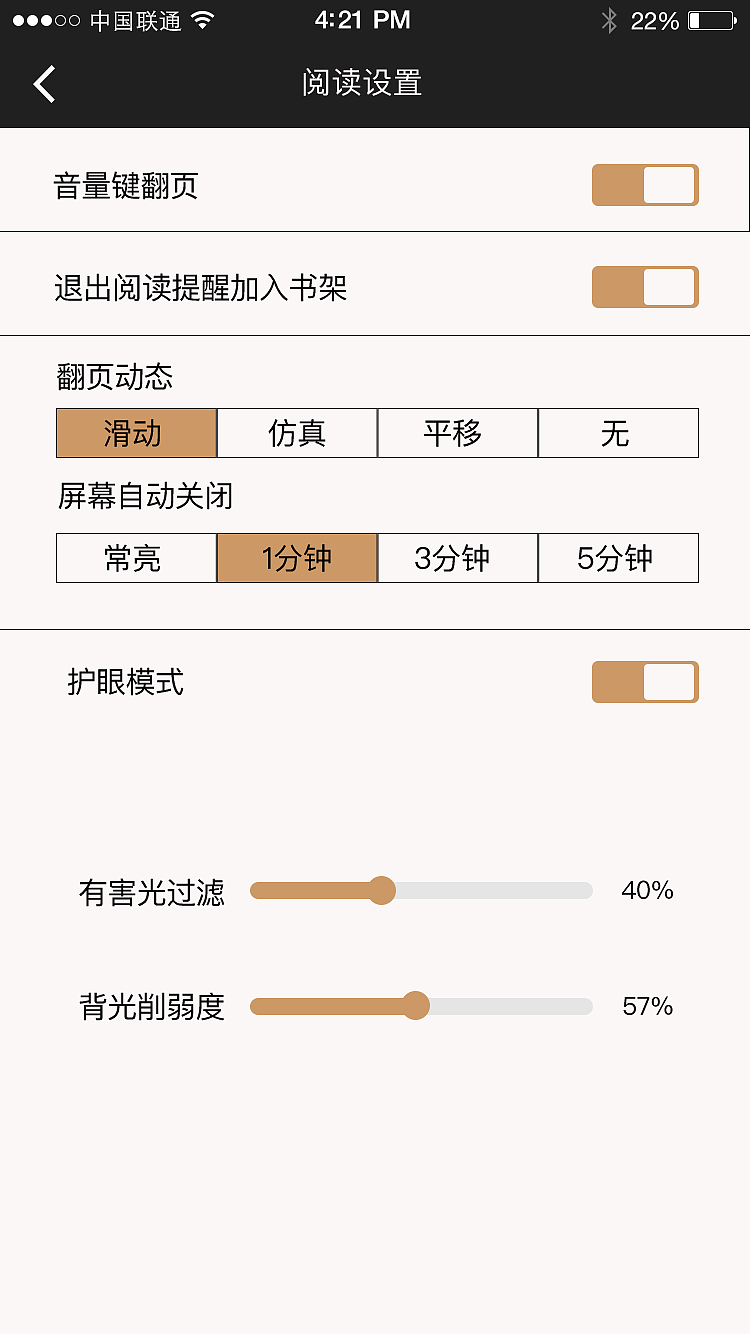Choose 平移 page-turn animation

[x=457, y=433]
